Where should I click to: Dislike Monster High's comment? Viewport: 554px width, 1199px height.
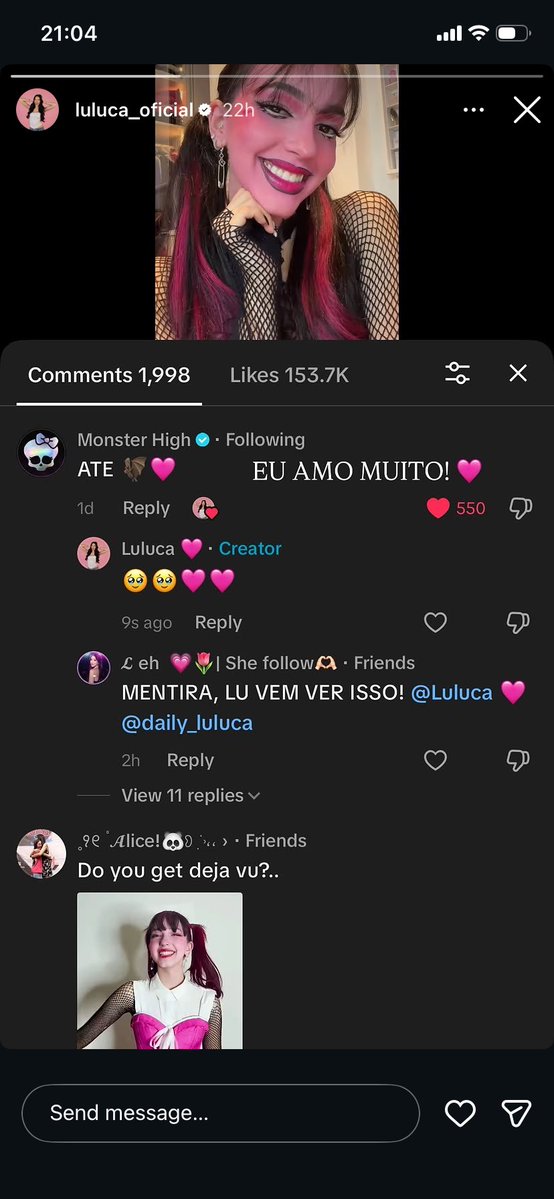(520, 509)
